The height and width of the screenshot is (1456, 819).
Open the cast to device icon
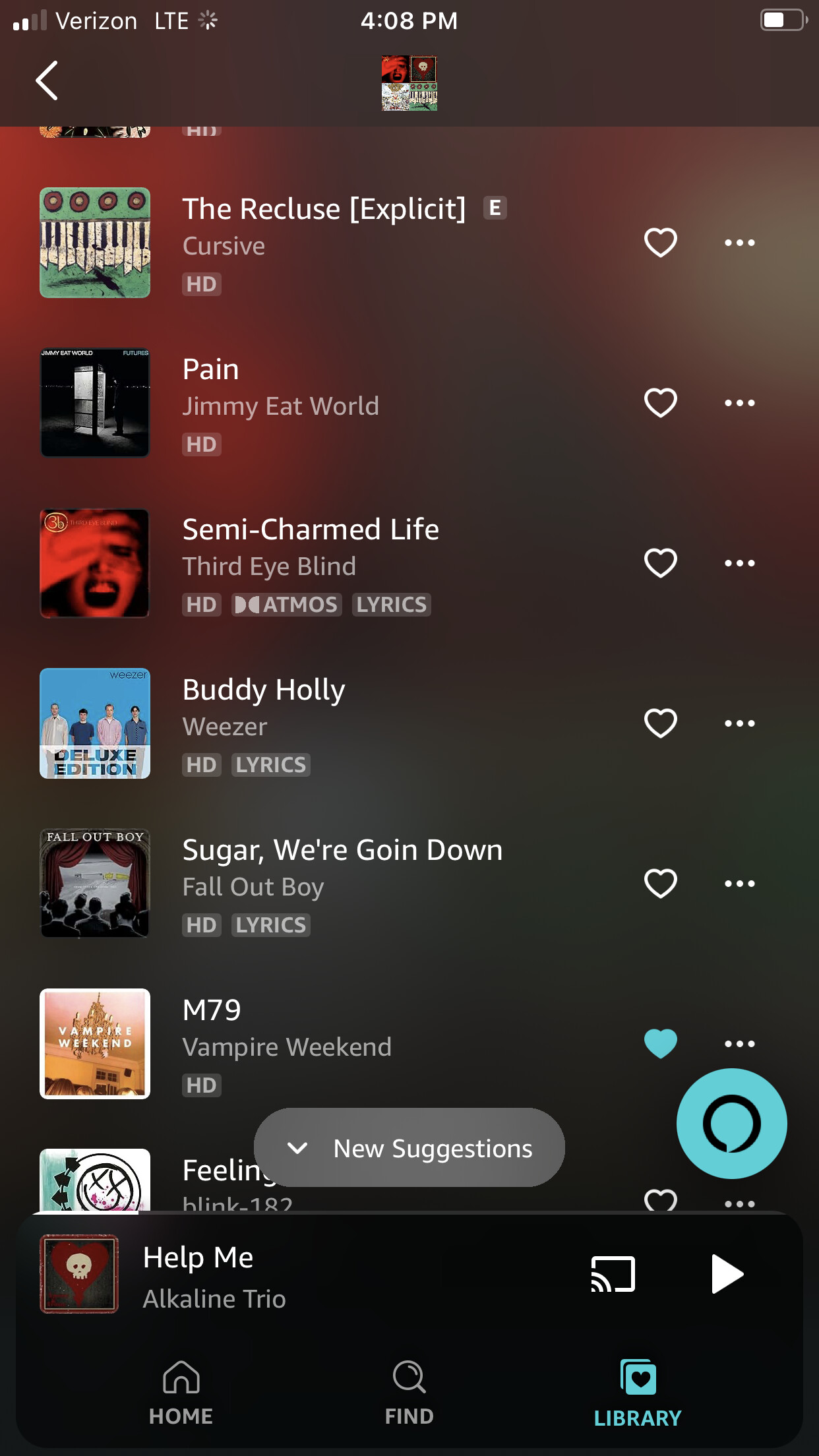tap(613, 1274)
